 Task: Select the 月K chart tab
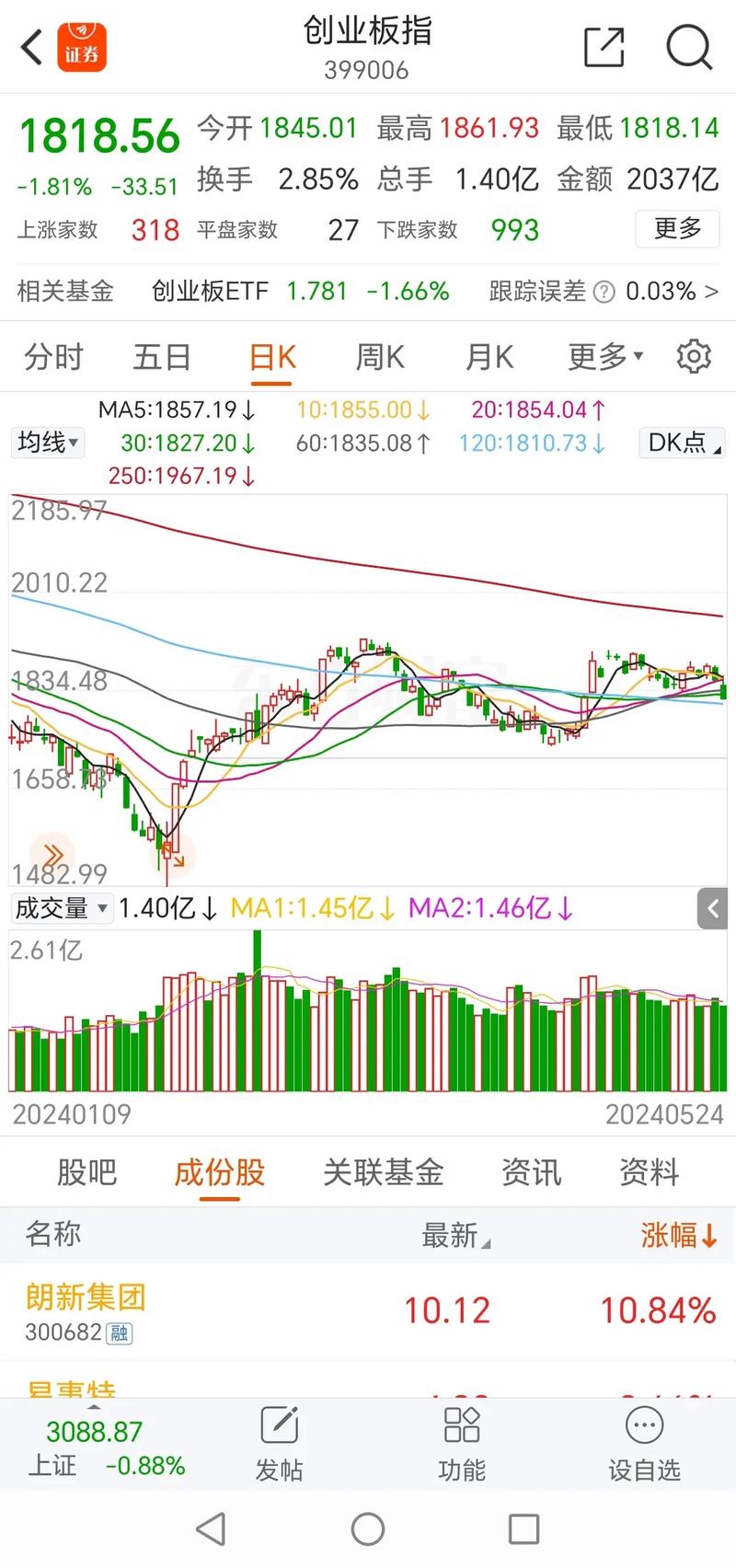point(489,356)
